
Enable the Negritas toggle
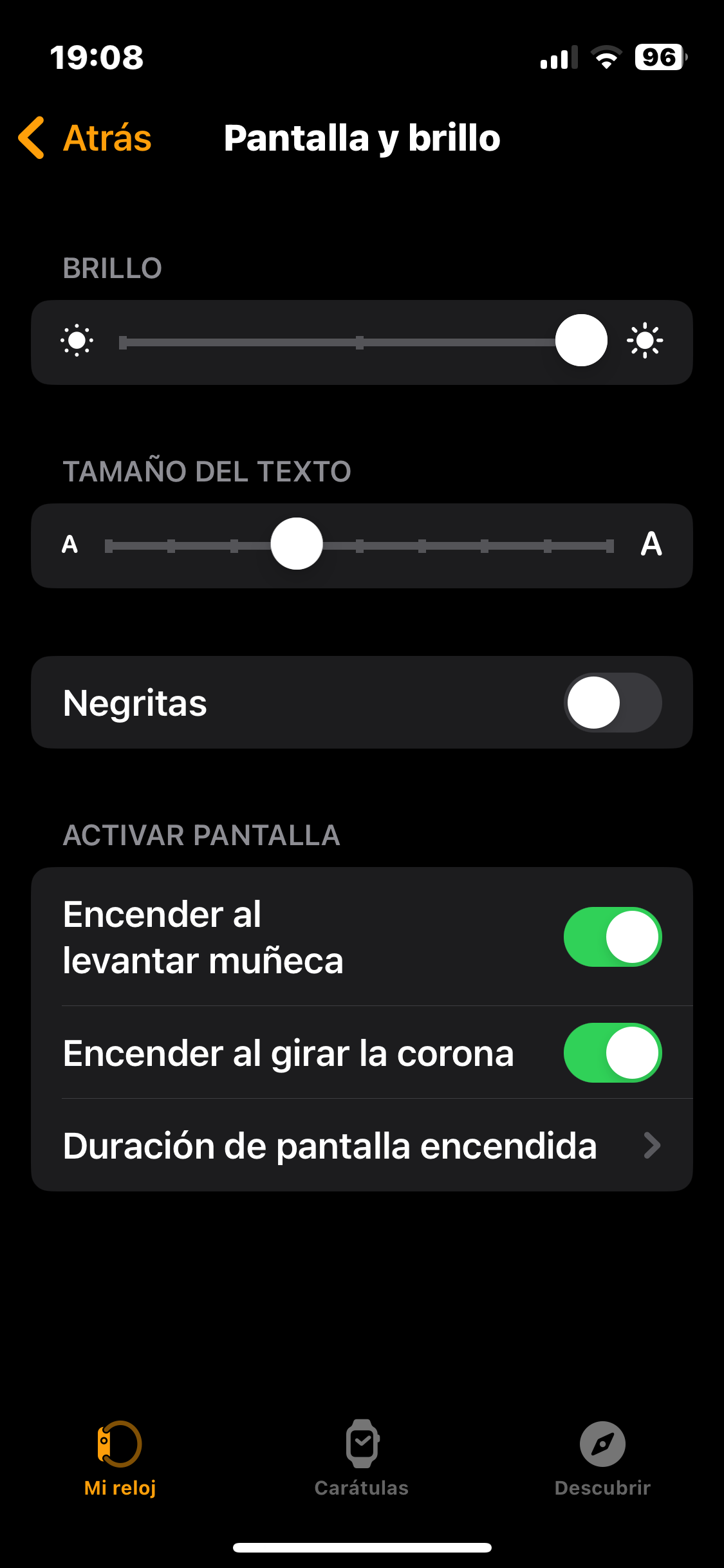tap(612, 702)
